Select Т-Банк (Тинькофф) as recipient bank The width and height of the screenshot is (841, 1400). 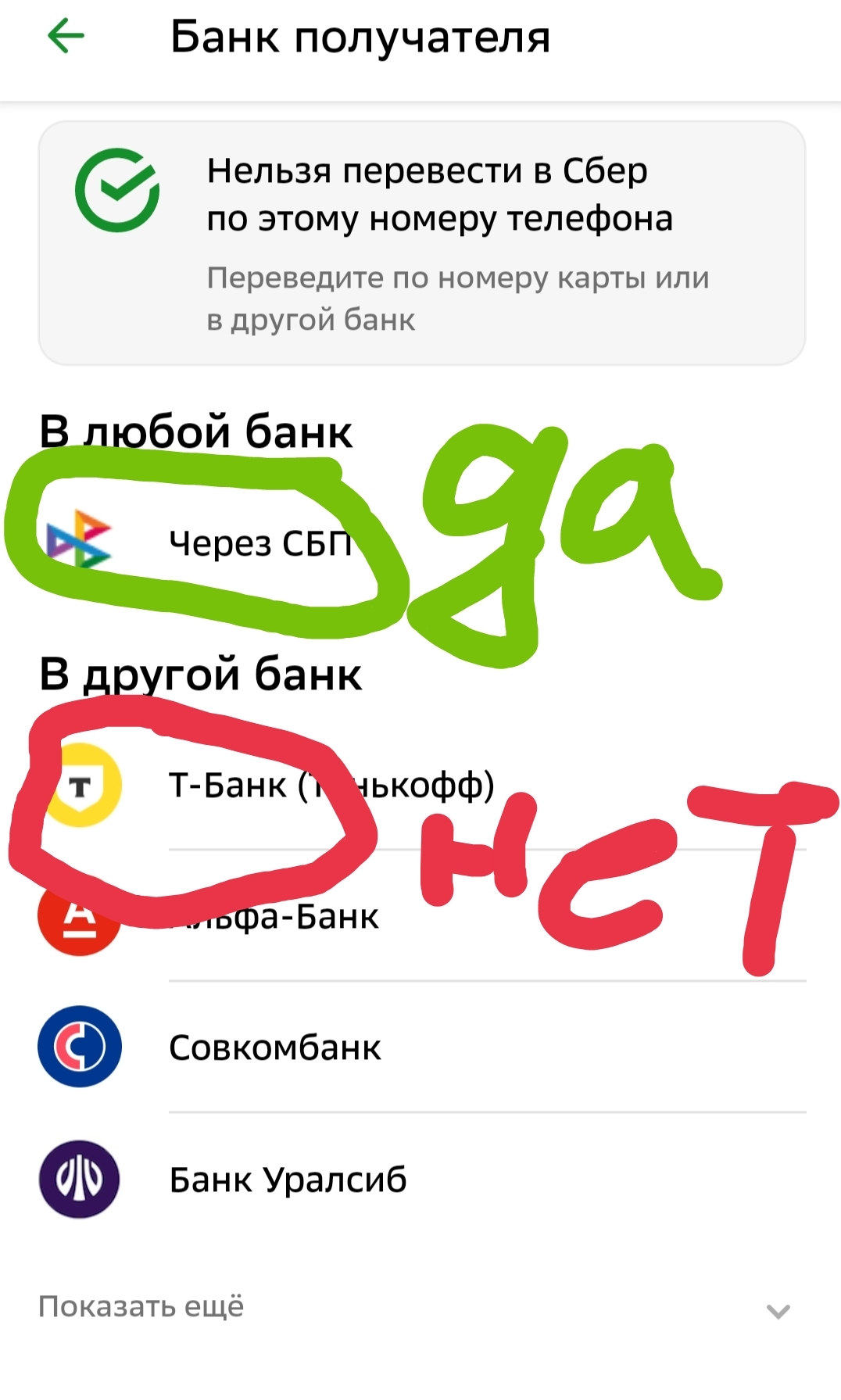[331, 785]
